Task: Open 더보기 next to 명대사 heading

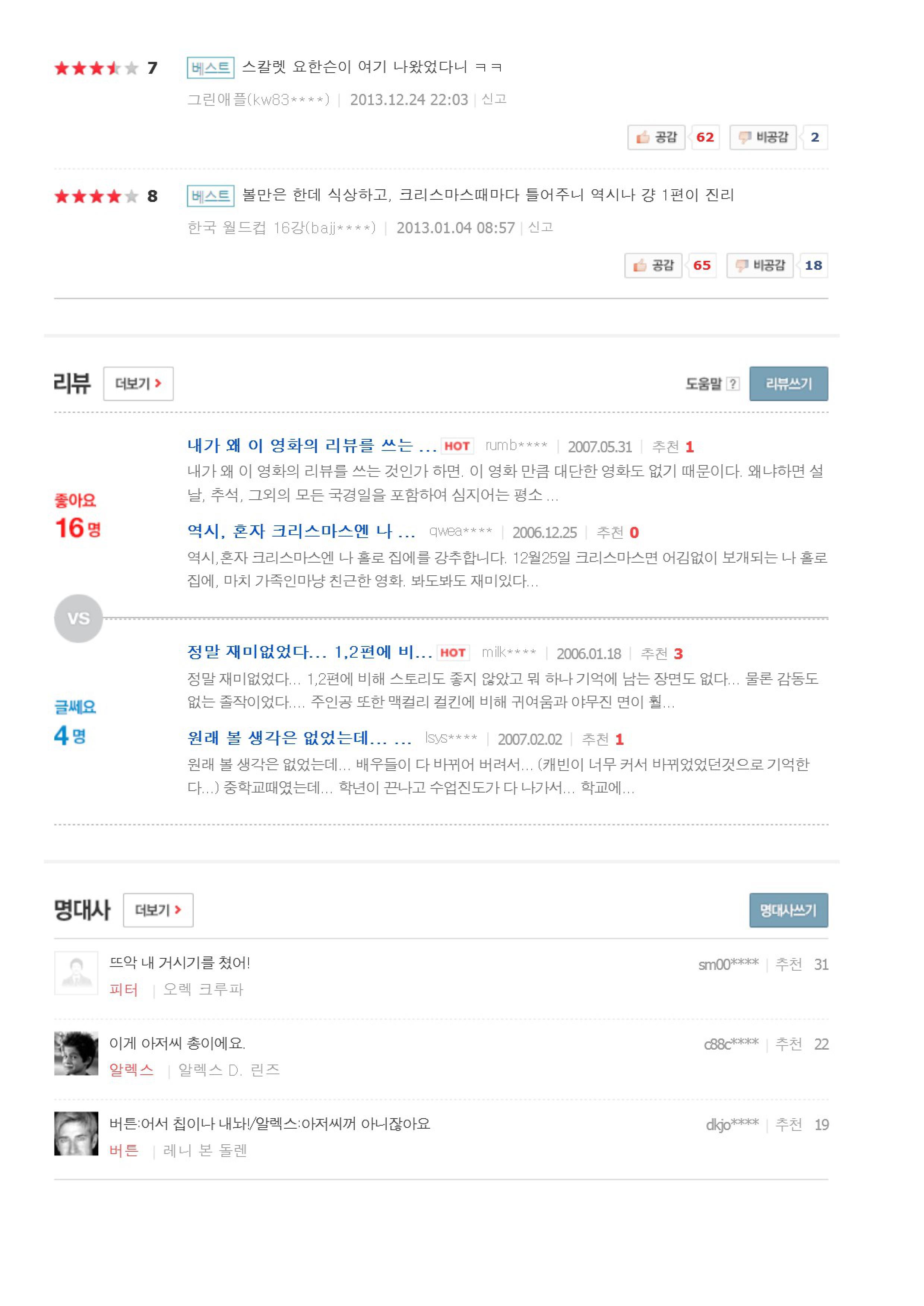Action: click(x=158, y=910)
